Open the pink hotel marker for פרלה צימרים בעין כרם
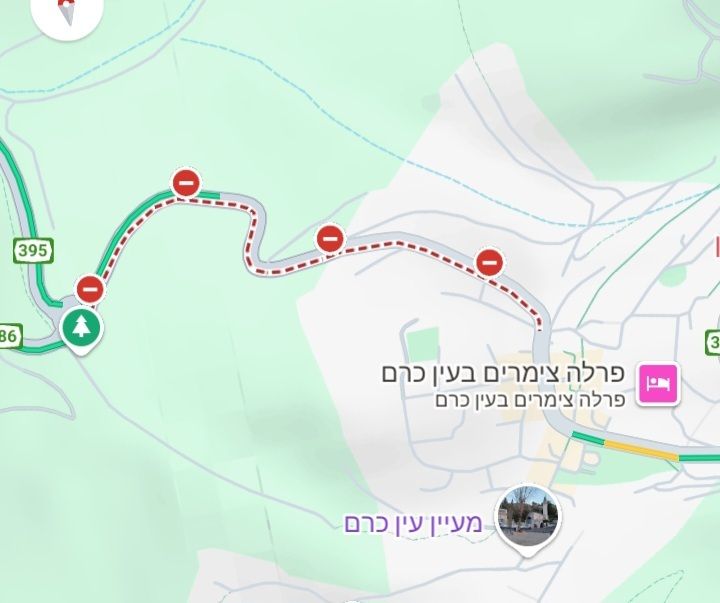This screenshot has width=720, height=603. (658, 384)
